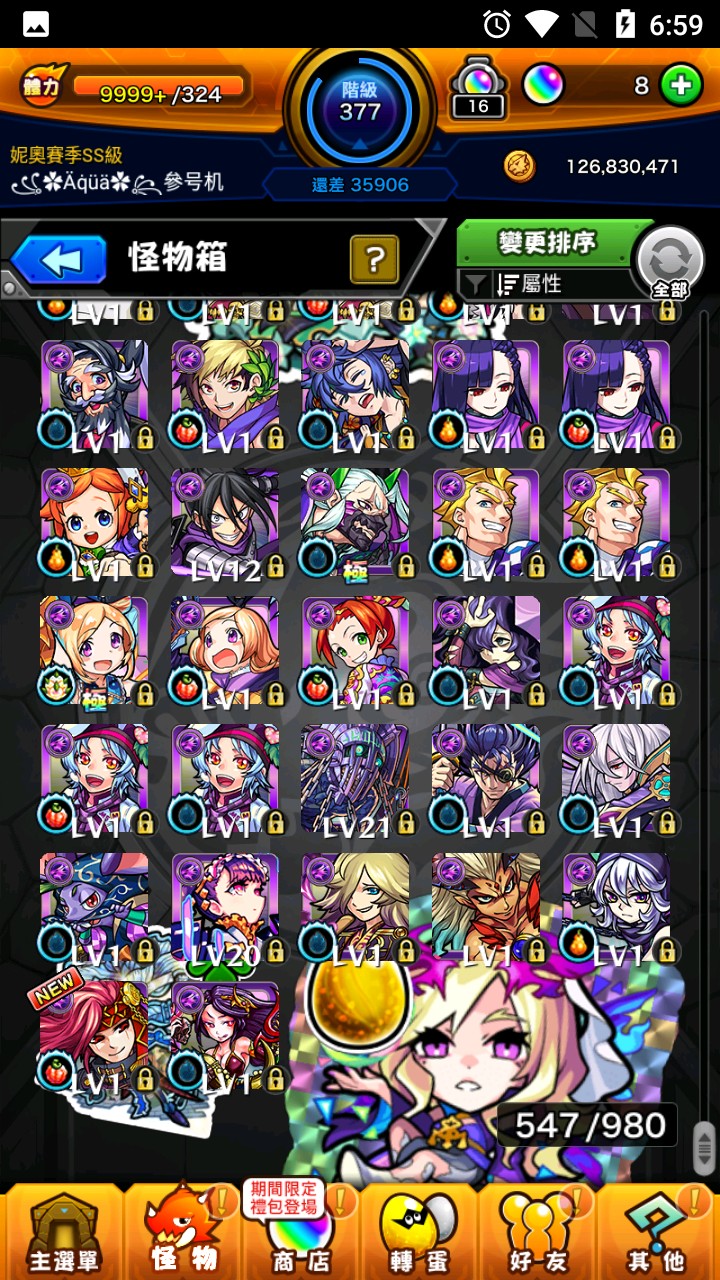The image size is (720, 1280).
Task: Open the attribute sort filter dropdown
Action: pyautogui.click(x=546, y=284)
